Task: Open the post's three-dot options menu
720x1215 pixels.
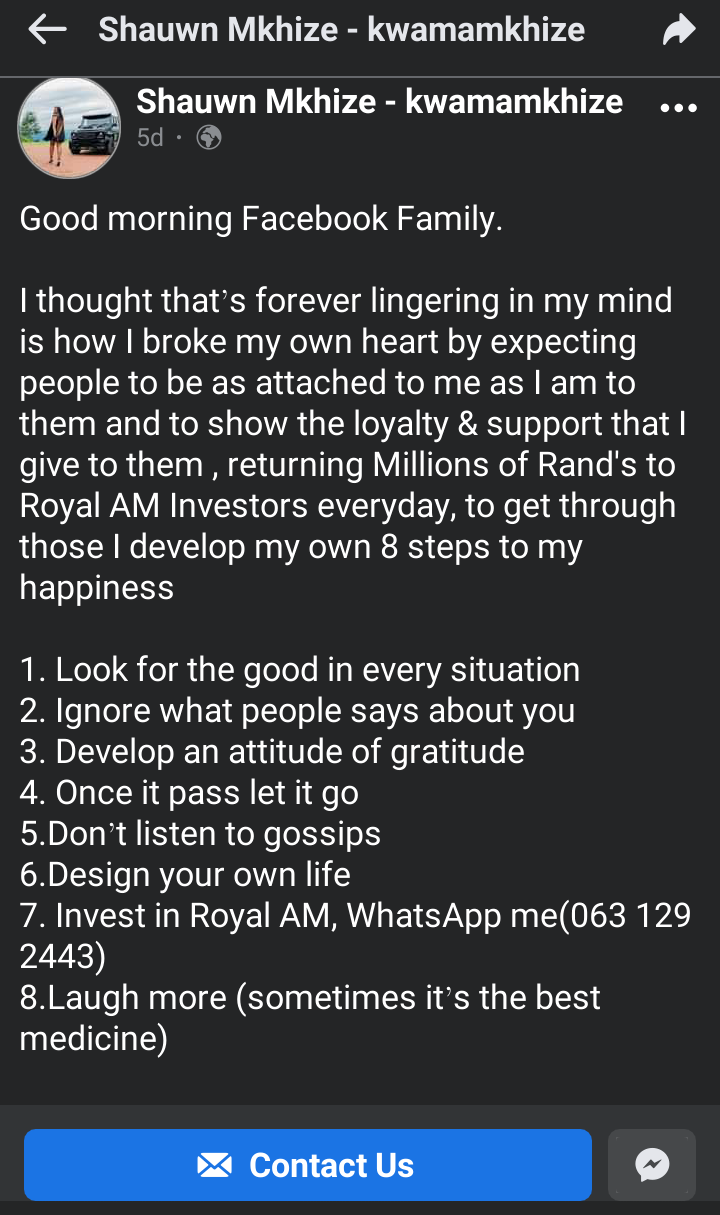Action: point(679,107)
